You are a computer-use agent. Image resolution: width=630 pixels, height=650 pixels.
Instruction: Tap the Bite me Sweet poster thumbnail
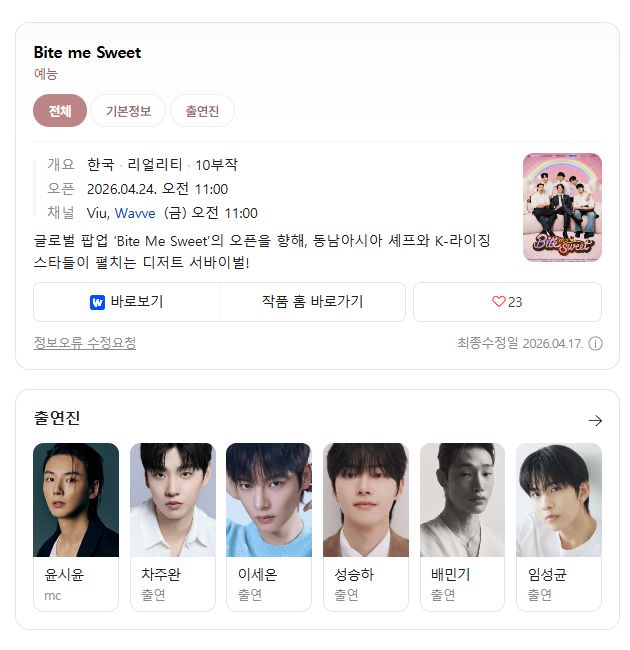tap(562, 207)
